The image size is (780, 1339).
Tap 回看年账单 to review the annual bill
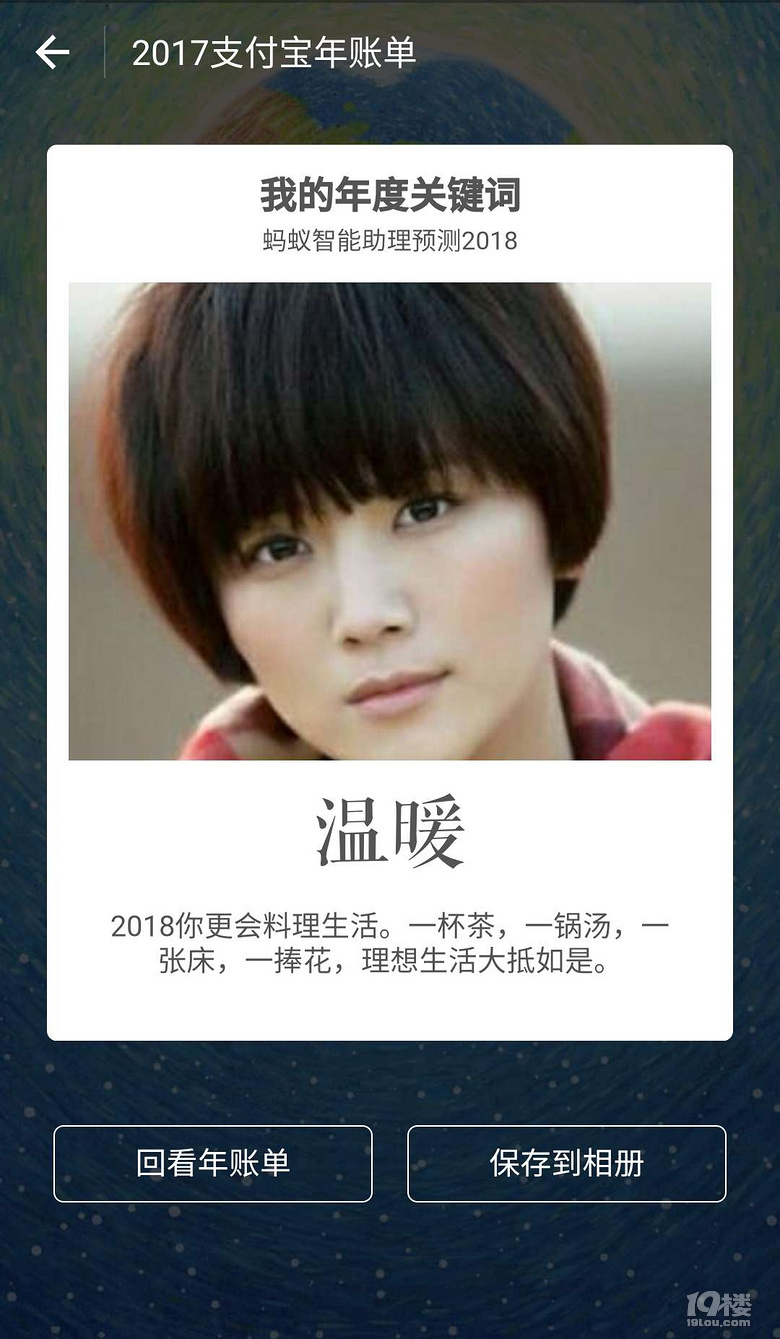(212, 1163)
